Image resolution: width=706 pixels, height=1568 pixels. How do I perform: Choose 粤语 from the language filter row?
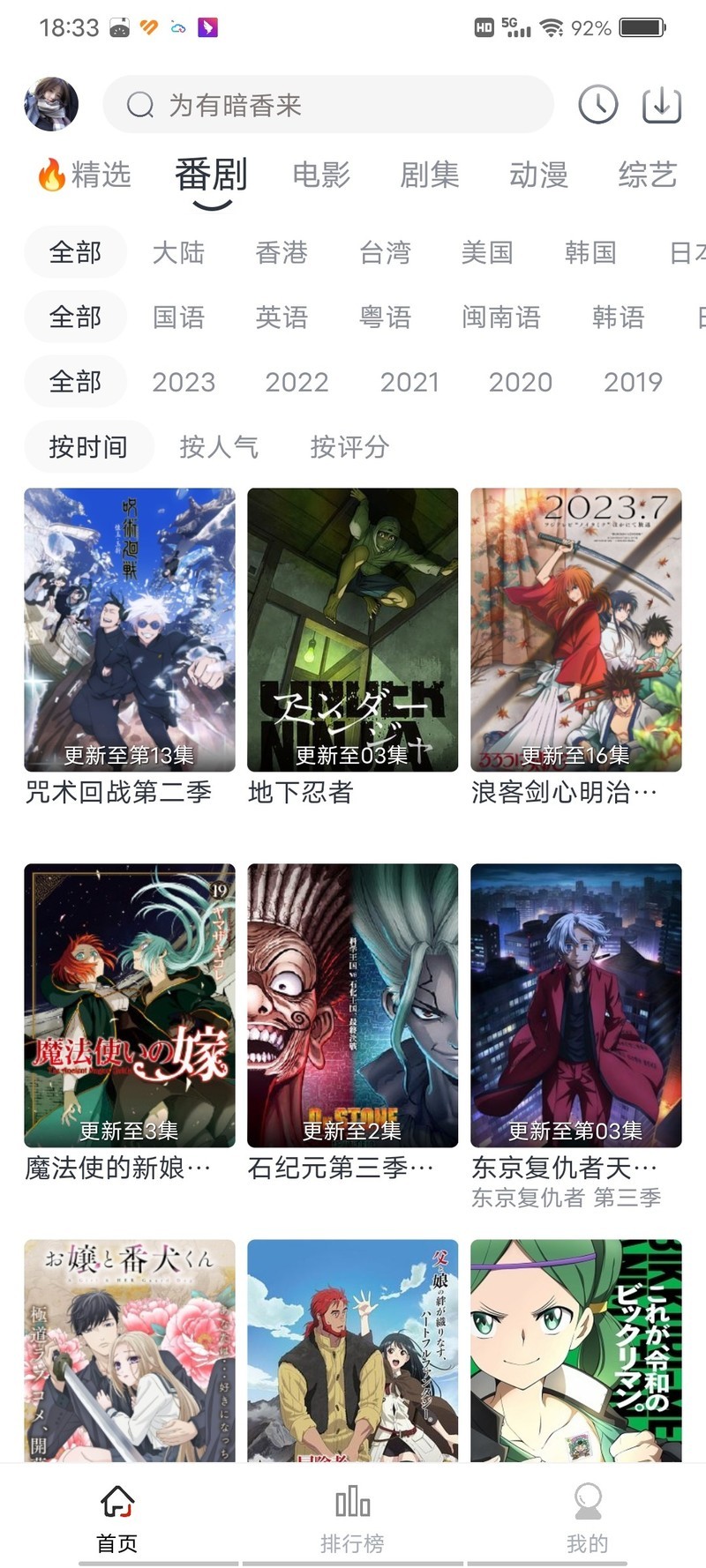click(x=387, y=317)
